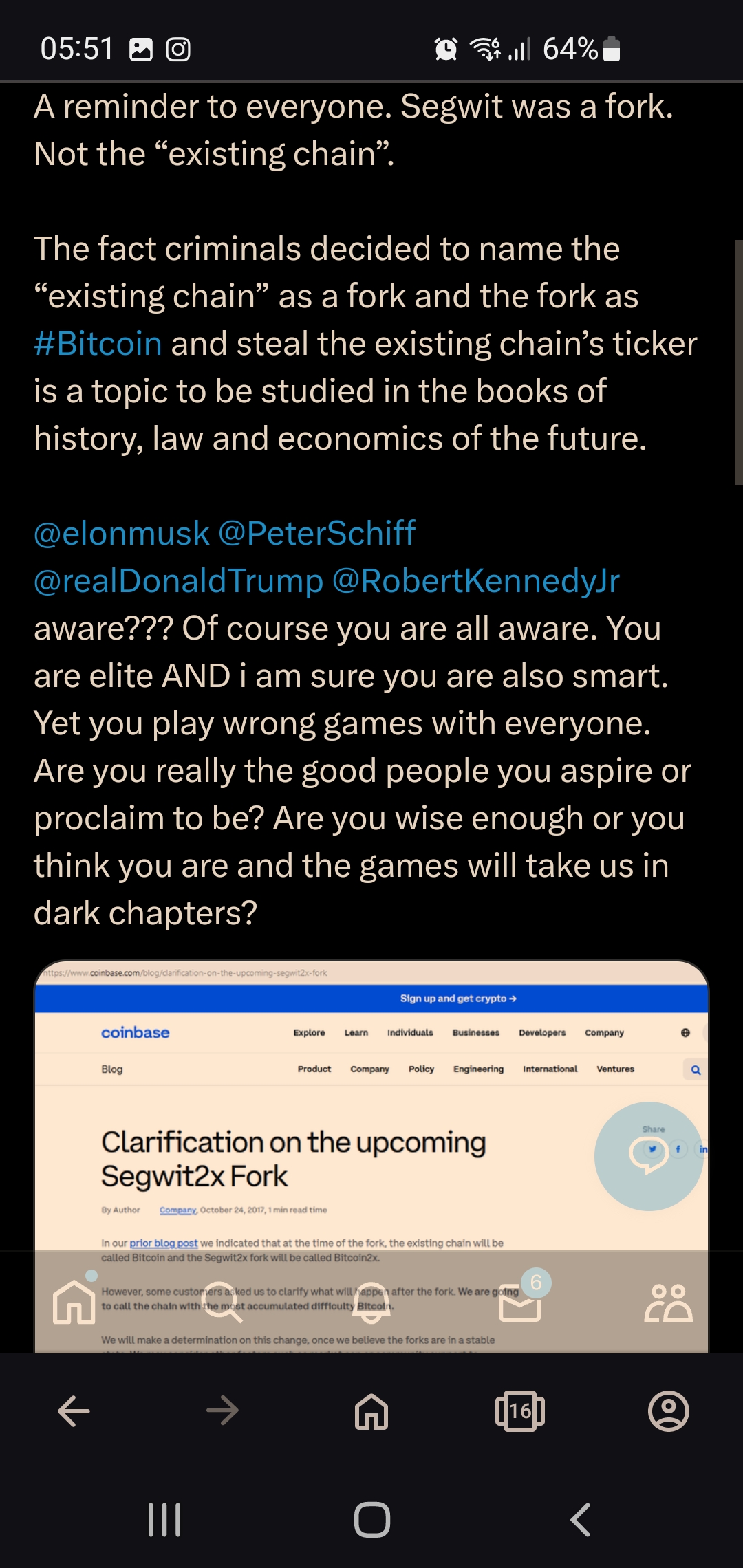Image resolution: width=743 pixels, height=1568 pixels.
Task: Tap the system home button
Action: click(x=372, y=1520)
